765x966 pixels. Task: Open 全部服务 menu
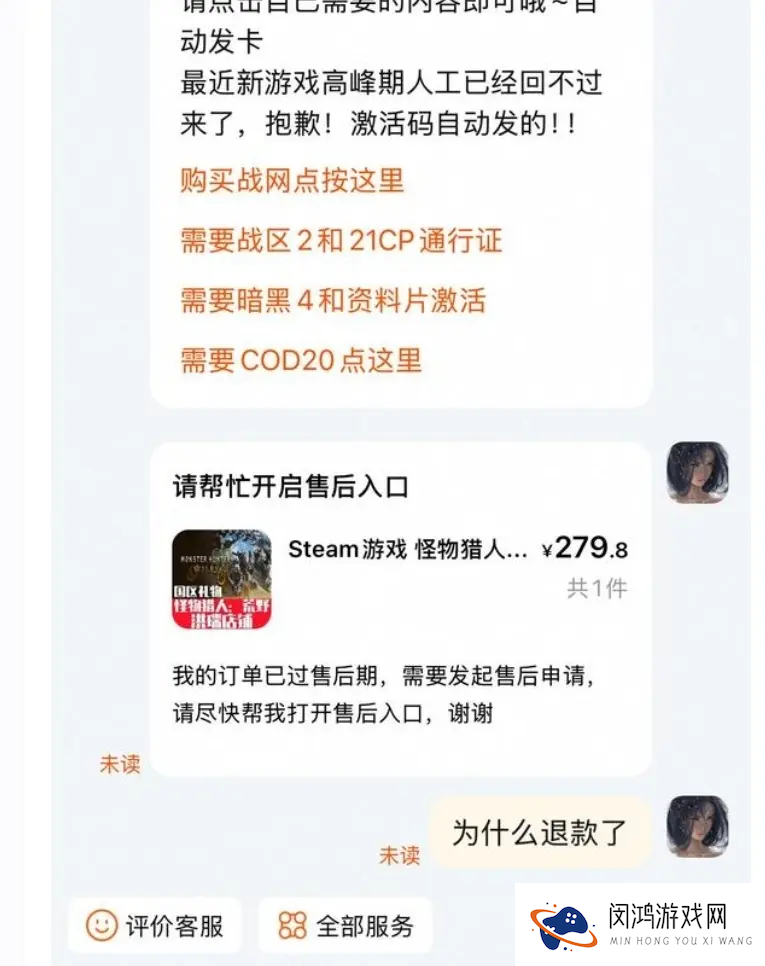pyautogui.click(x=346, y=925)
